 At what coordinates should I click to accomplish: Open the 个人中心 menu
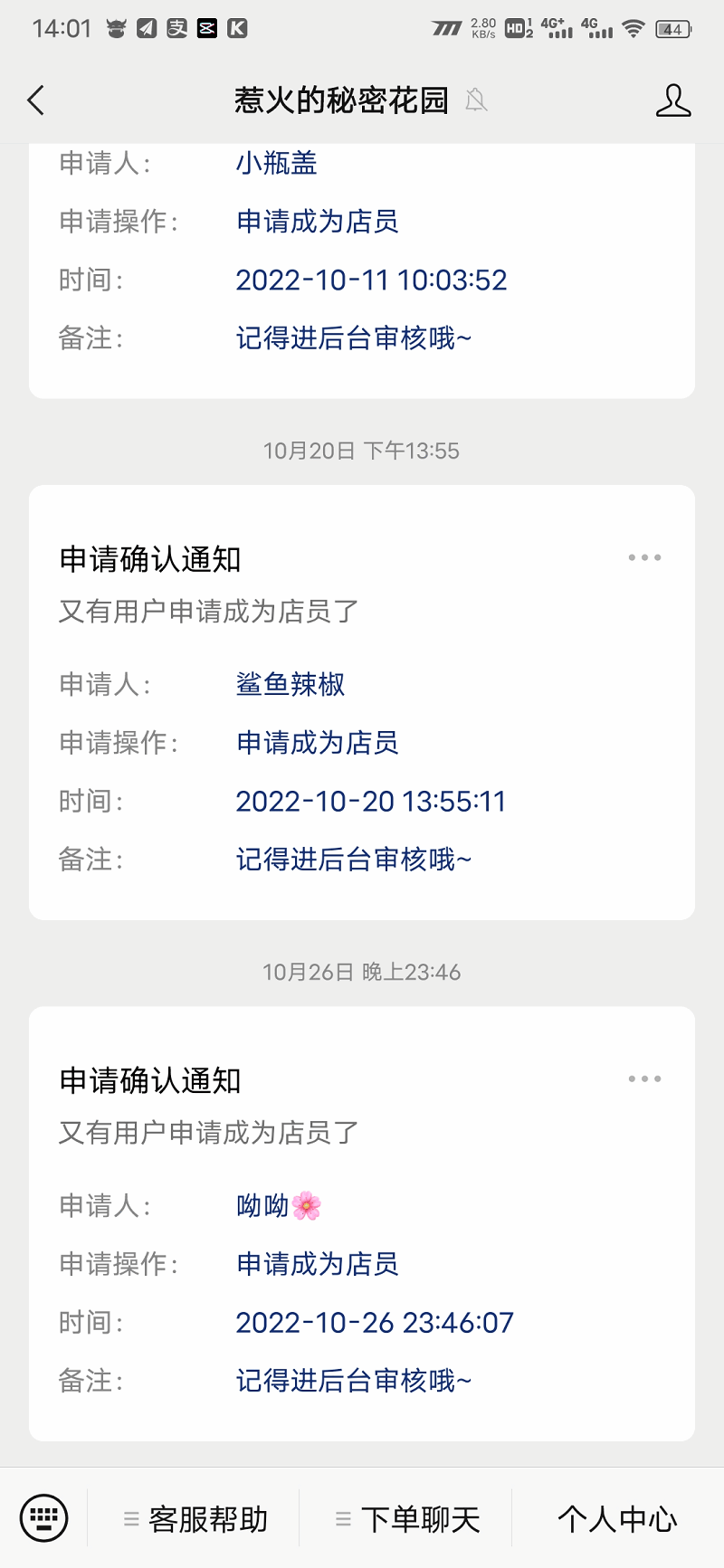(x=616, y=1519)
